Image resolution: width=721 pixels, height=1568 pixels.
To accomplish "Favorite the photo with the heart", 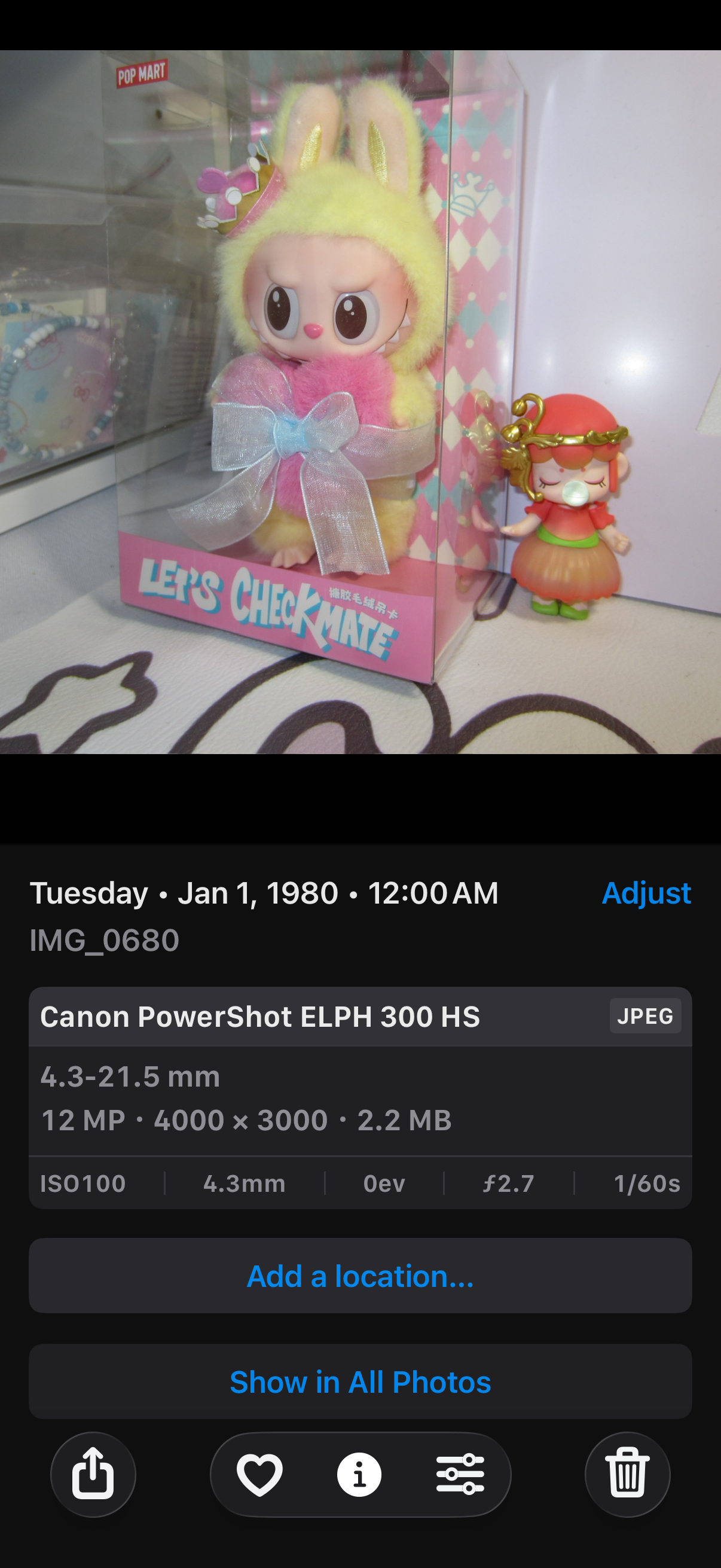I will pyautogui.click(x=260, y=1474).
